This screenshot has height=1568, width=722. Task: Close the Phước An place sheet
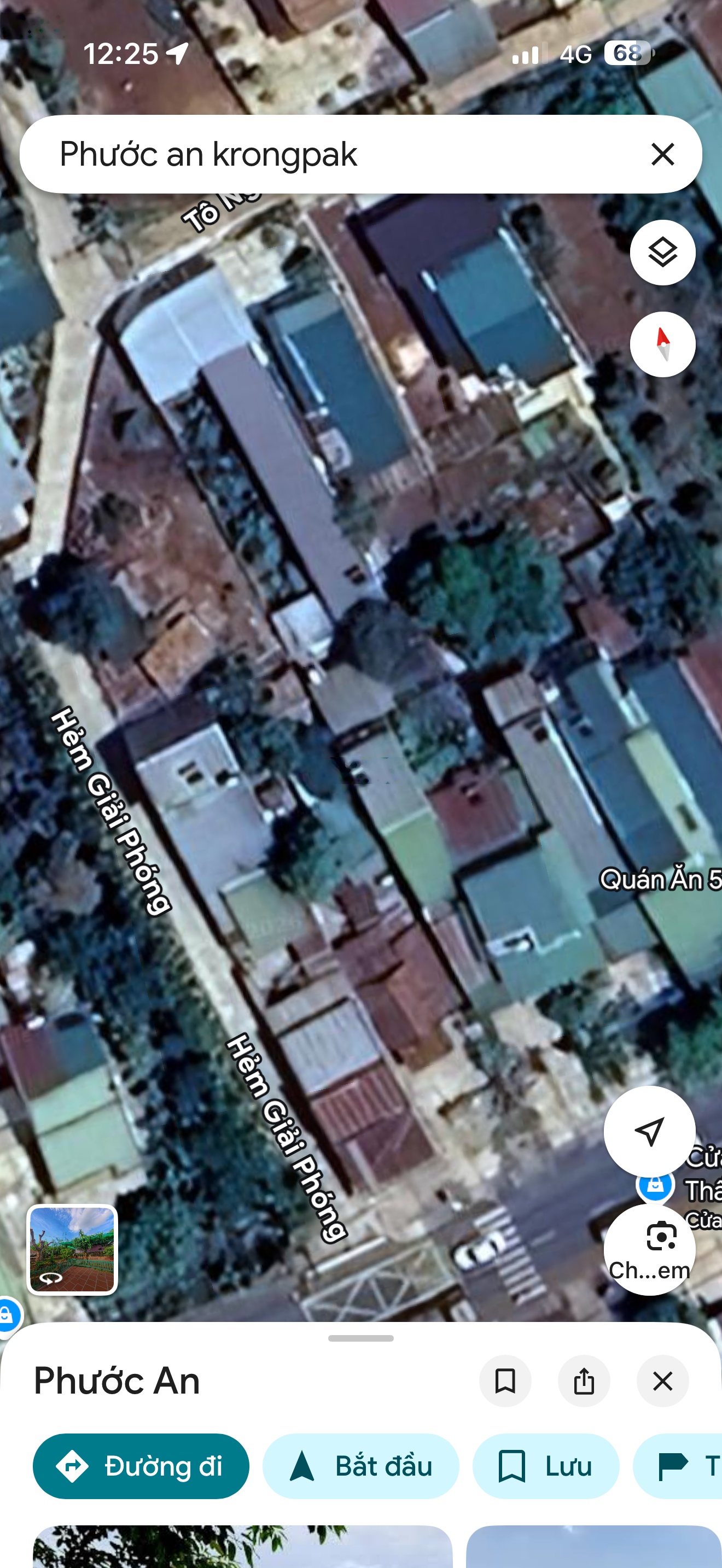coord(662,1380)
